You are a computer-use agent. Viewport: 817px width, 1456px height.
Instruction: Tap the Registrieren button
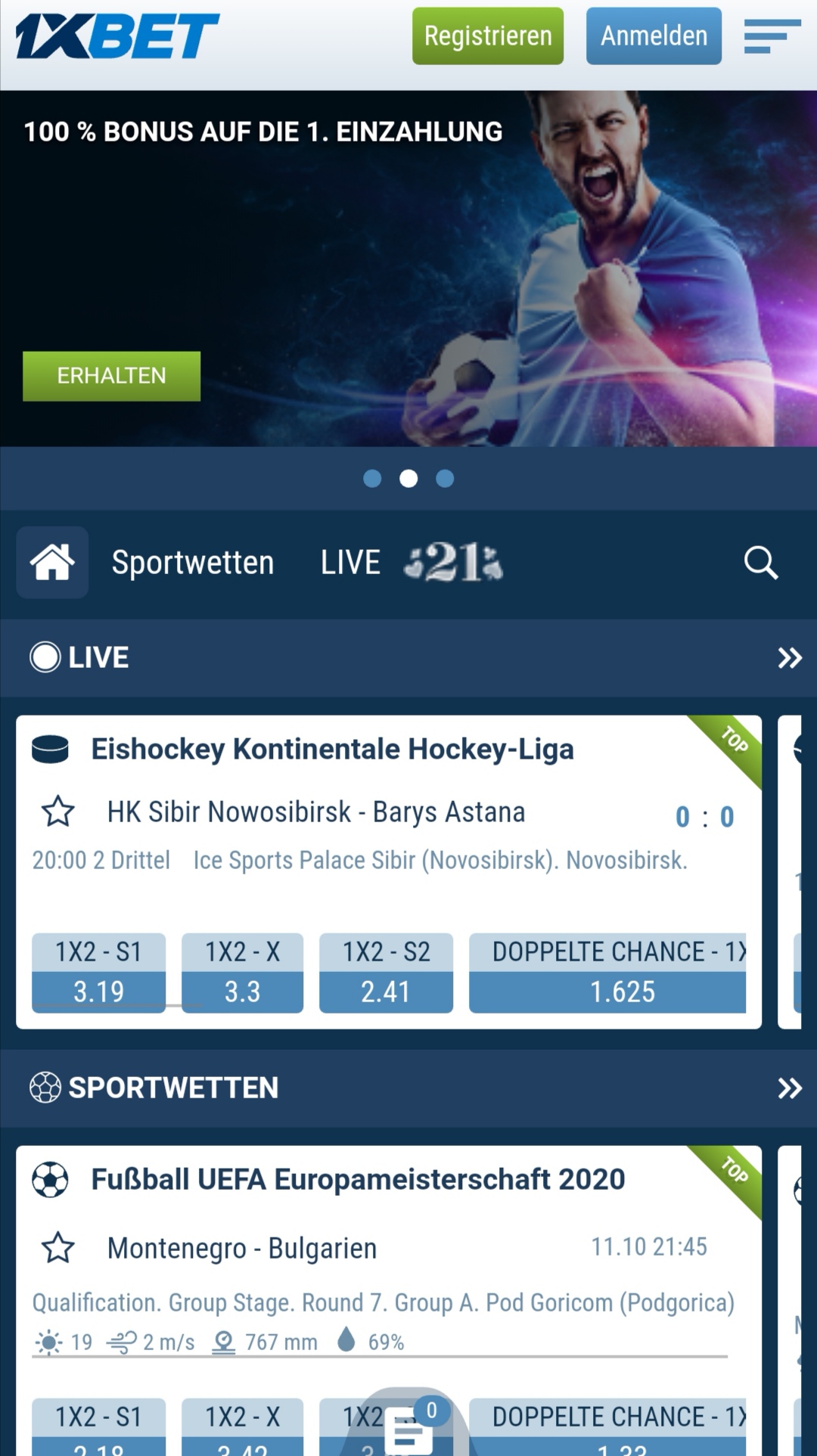[x=487, y=36]
